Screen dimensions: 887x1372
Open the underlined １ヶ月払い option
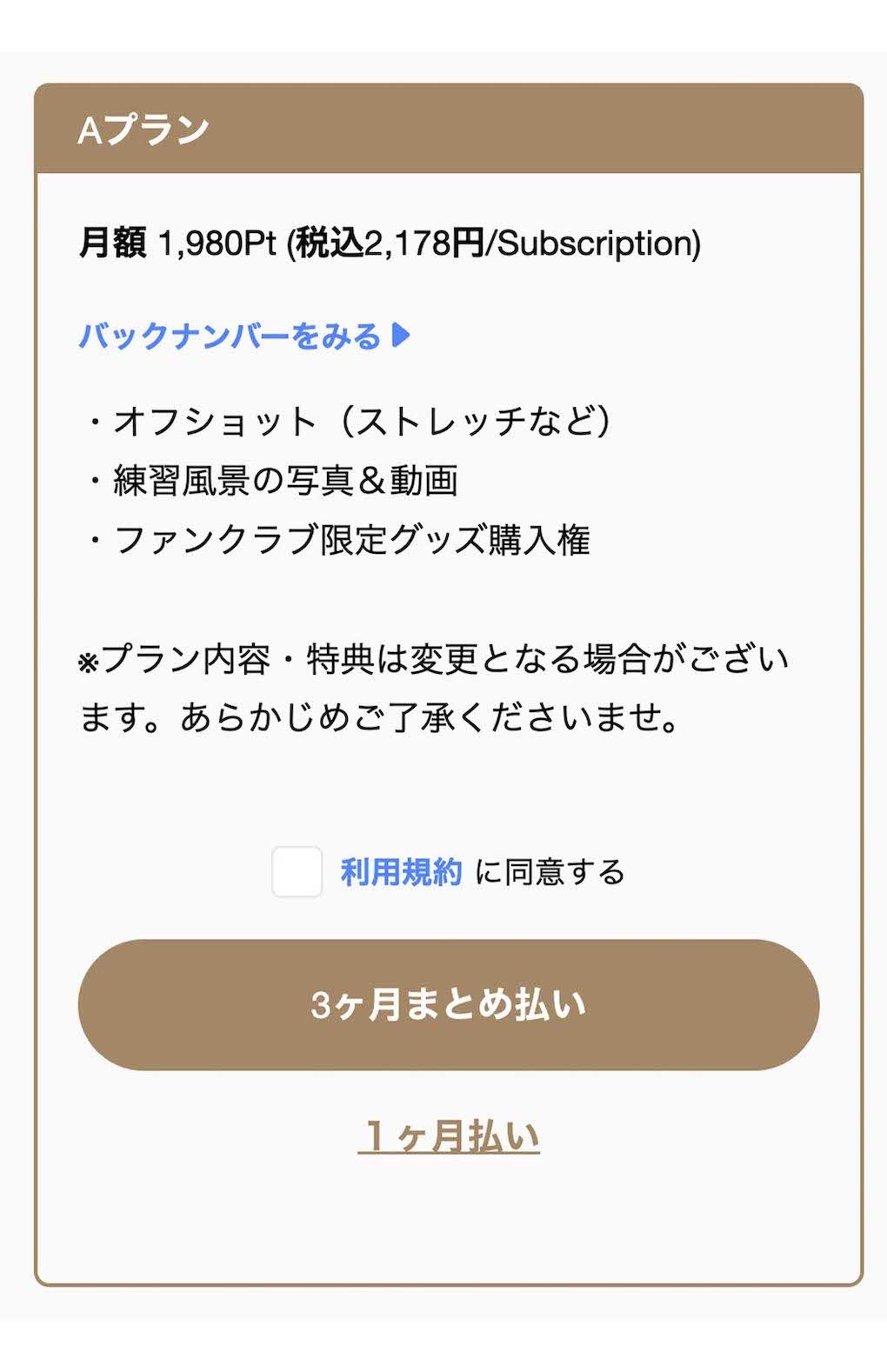click(x=449, y=1133)
